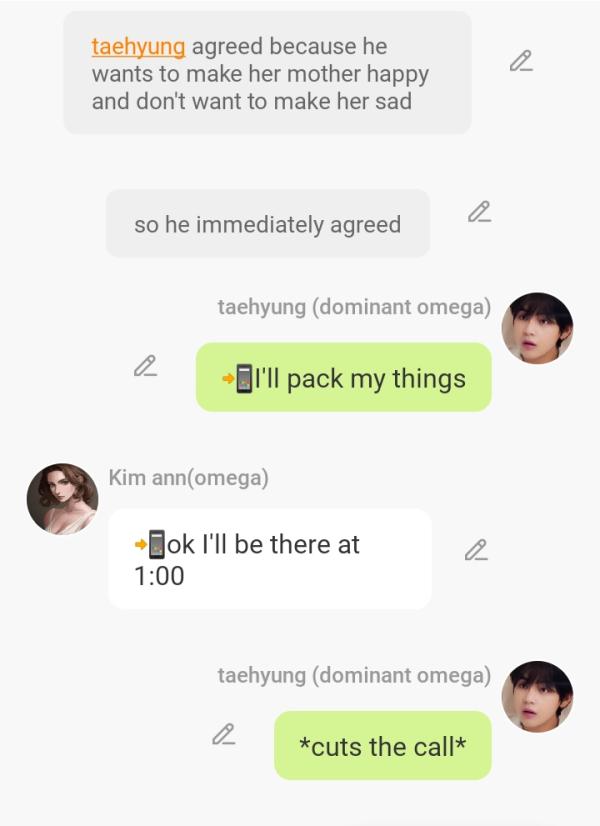The image size is (600, 826).
Task: Open taehyung's avatar beside "*cuts the call*"
Action: click(x=537, y=696)
